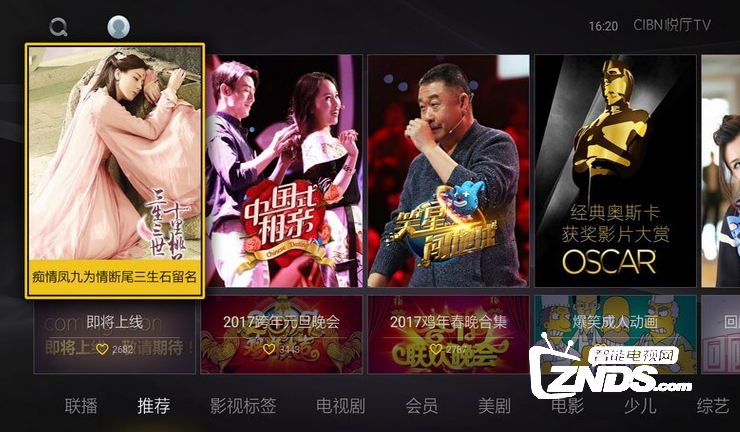Open the 中国式相亲 show tile
Viewport: 740px width, 432px height.
pyautogui.click(x=285, y=170)
